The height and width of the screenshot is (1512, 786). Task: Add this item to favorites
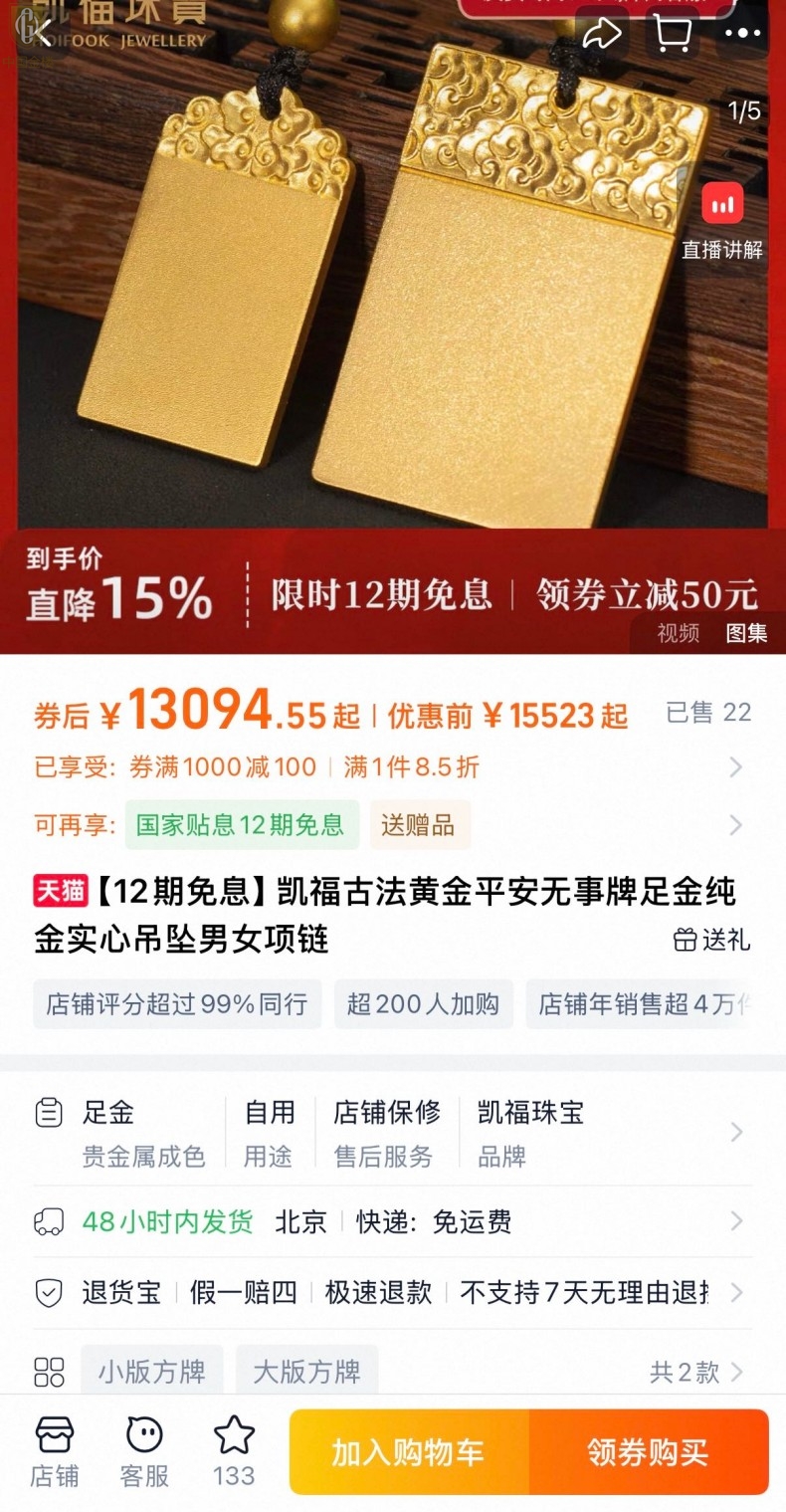(x=234, y=1452)
